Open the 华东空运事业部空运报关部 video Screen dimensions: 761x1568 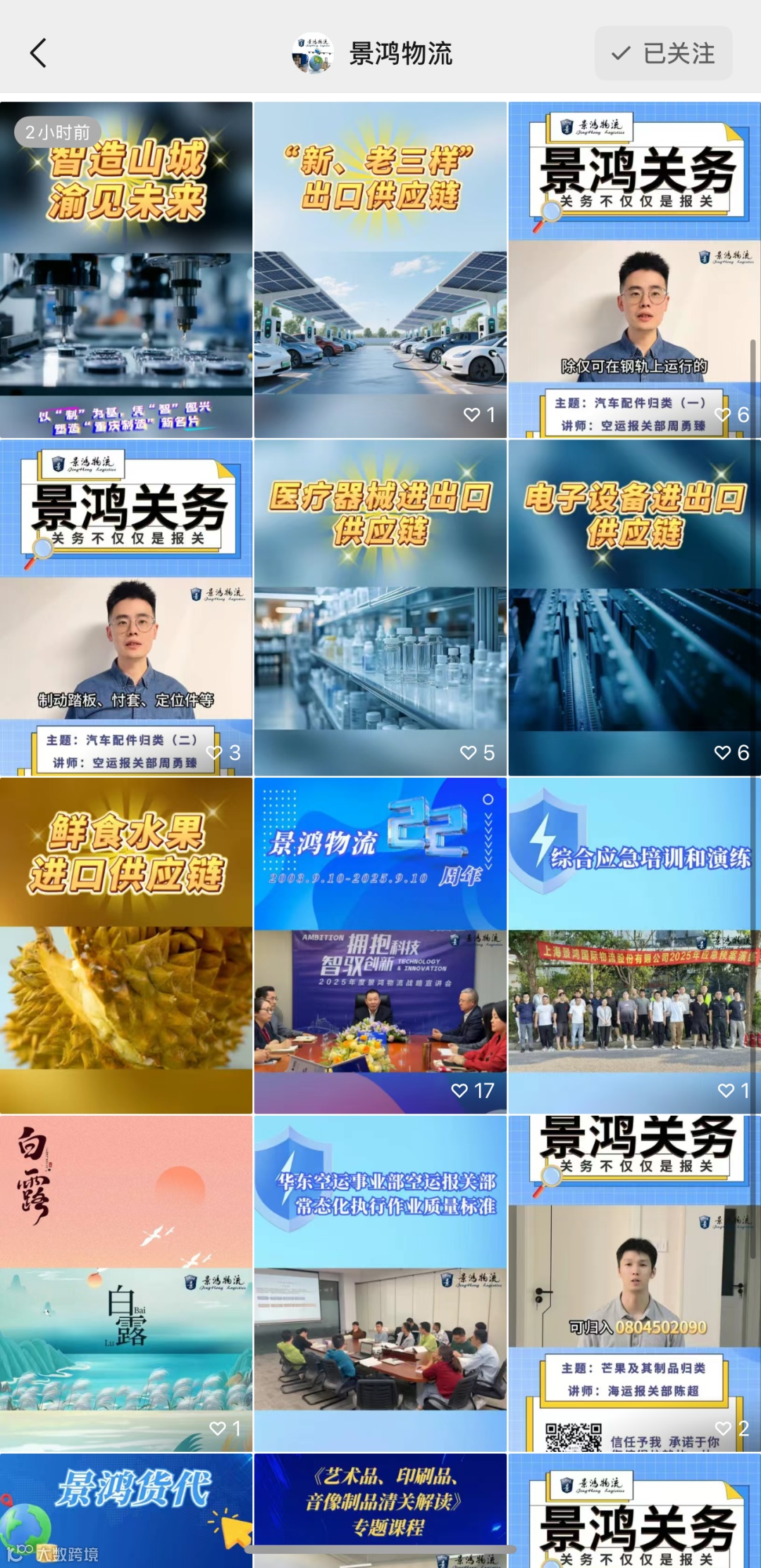(x=380, y=1283)
